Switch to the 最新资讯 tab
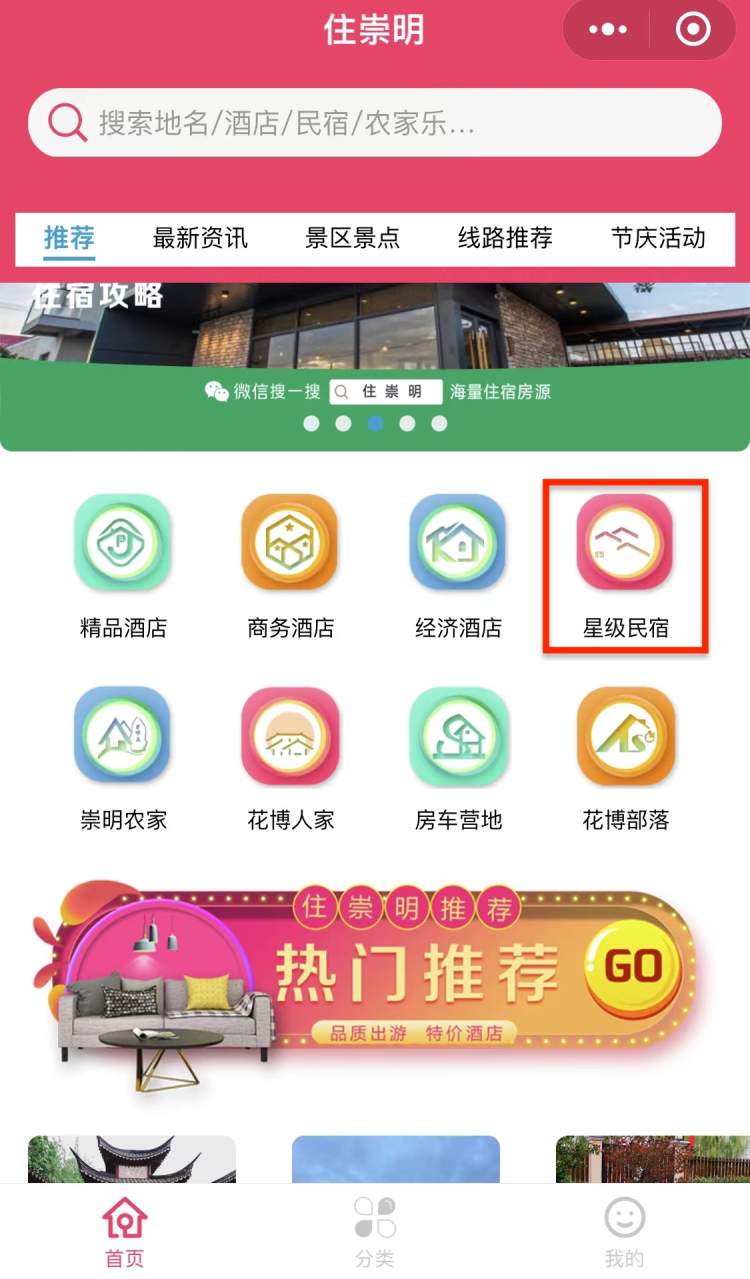Viewport: 750px width, 1279px height. (x=200, y=238)
